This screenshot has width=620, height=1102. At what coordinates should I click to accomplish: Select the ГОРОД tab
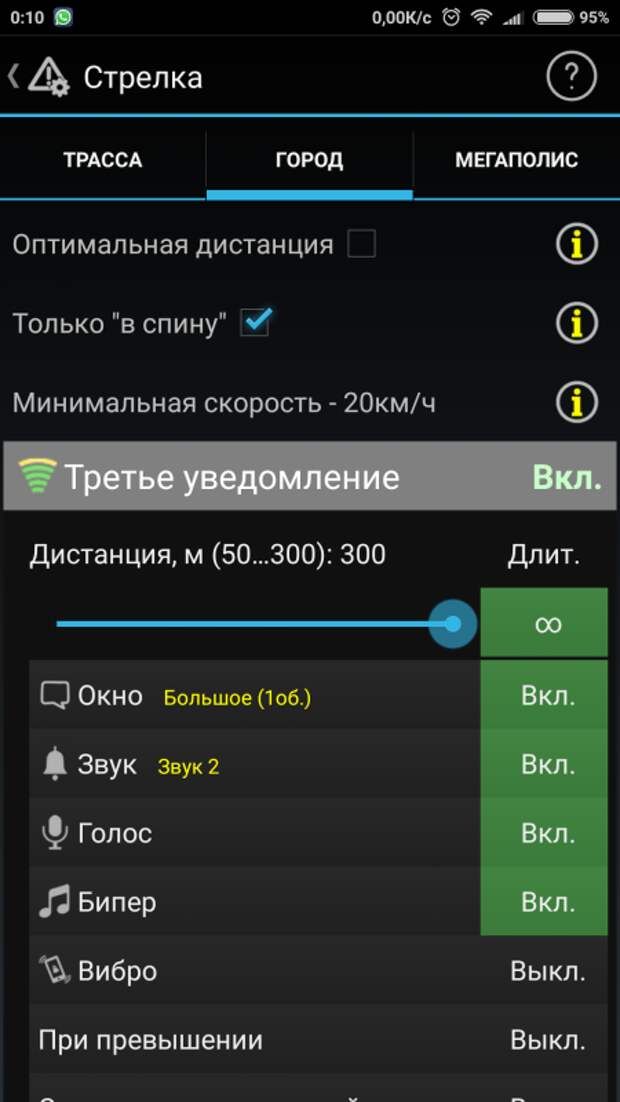tap(309, 160)
